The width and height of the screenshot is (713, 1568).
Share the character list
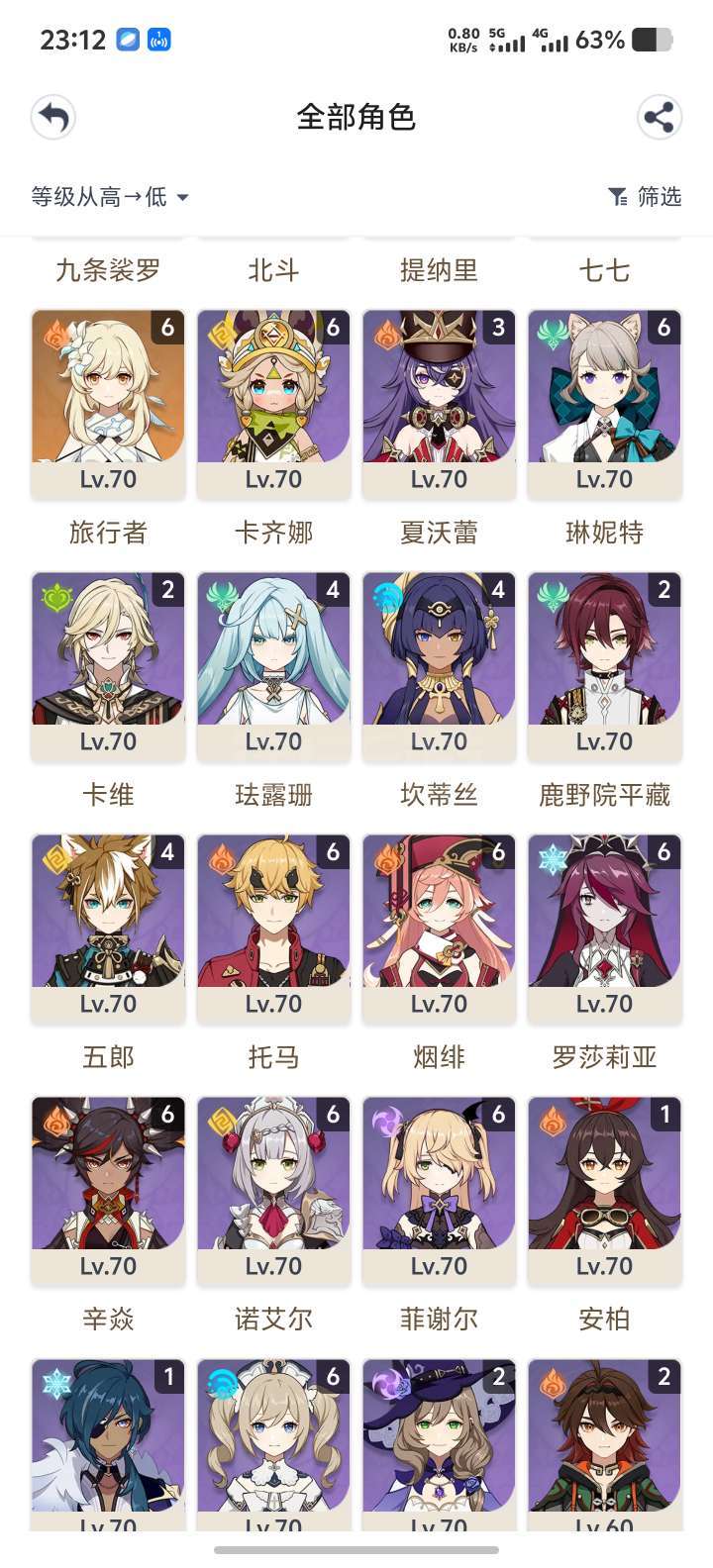coord(659,118)
